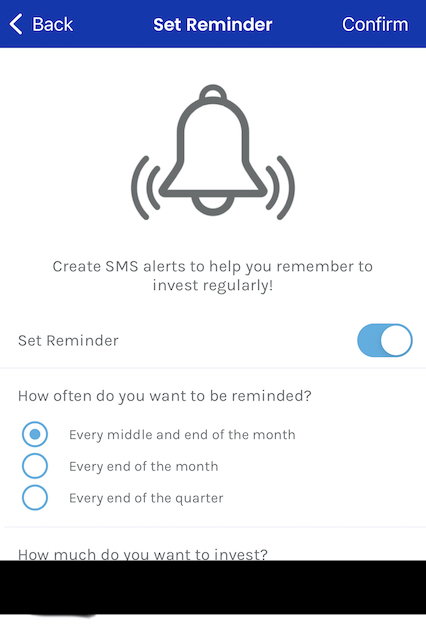Select Every middle and end of the month
Viewport: 426px width, 640px height.
coord(35,434)
